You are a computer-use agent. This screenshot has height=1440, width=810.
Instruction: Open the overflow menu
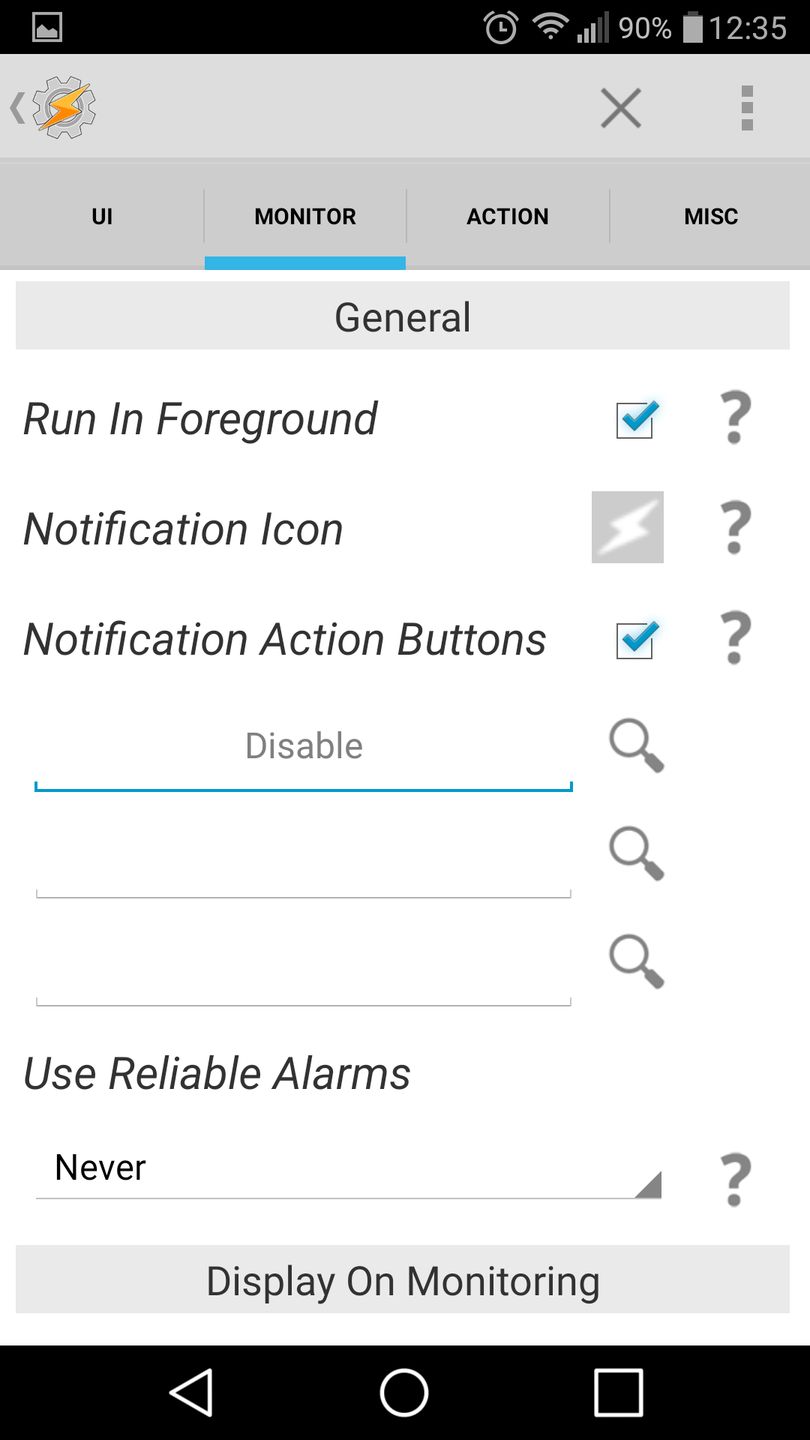[x=746, y=107]
